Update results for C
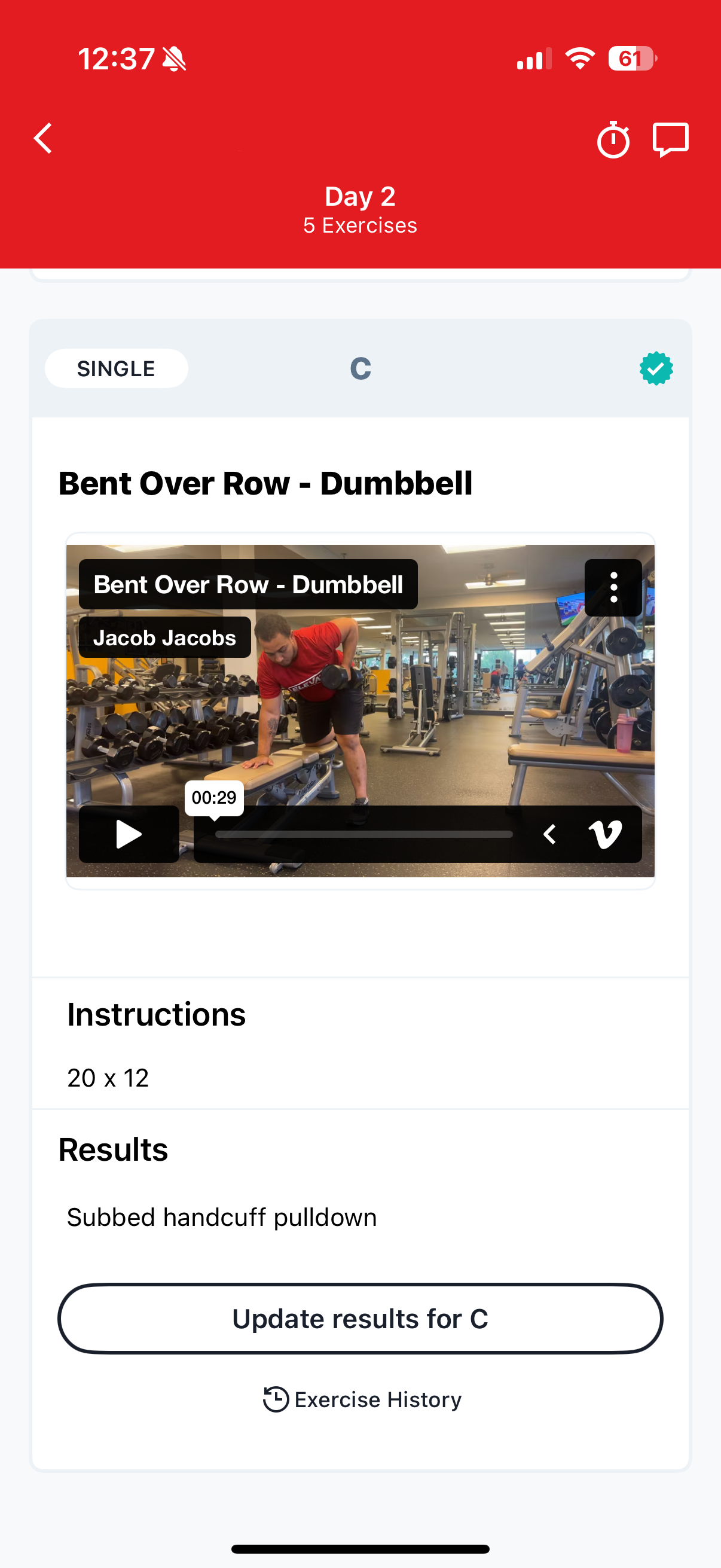The width and height of the screenshot is (721, 1568). point(360,1319)
